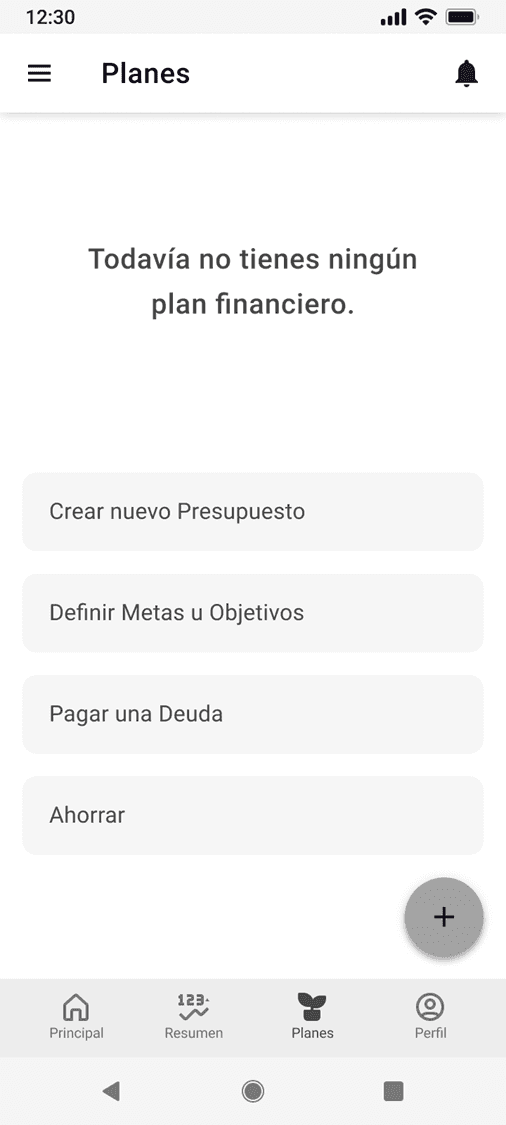Select the Ahorrar plan option
506x1125 pixels.
(x=253, y=815)
